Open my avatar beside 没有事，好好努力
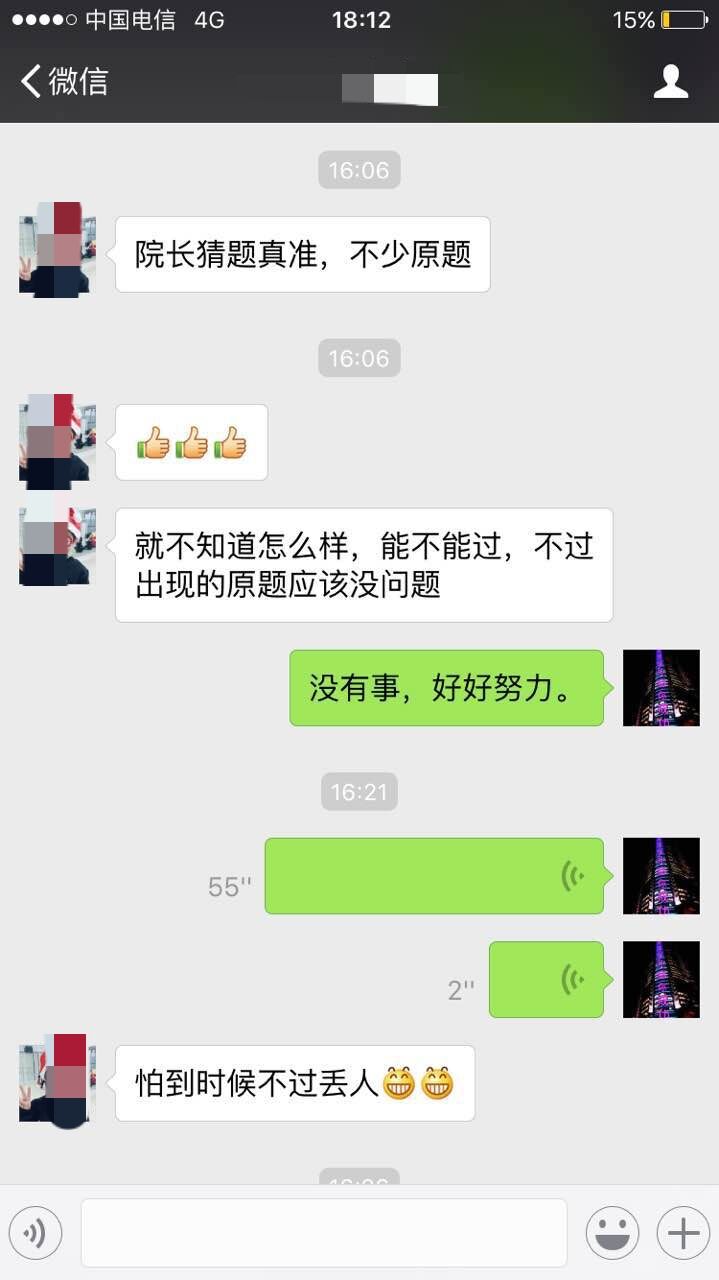Image resolution: width=719 pixels, height=1280 pixels. click(x=661, y=688)
